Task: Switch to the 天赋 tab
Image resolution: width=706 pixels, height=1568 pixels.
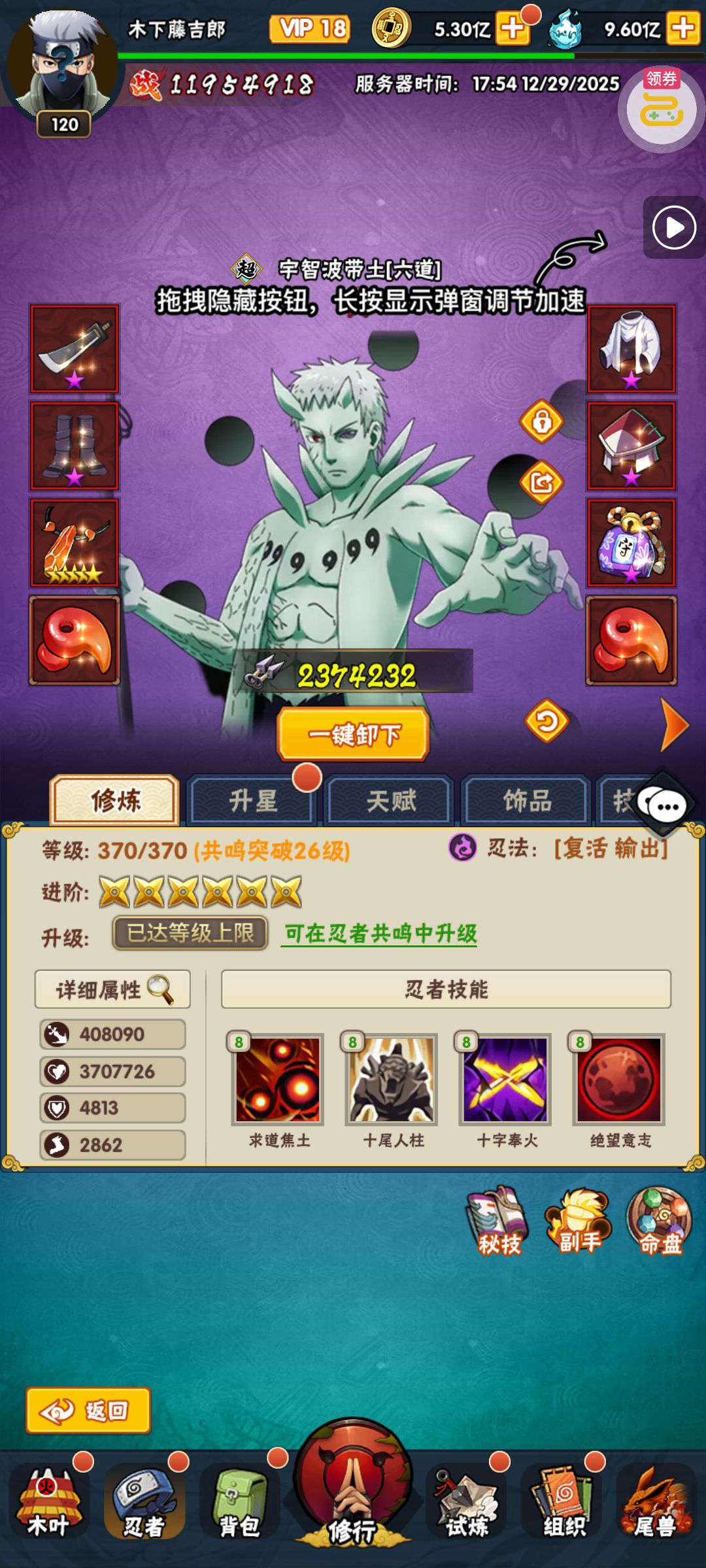Action: (x=390, y=800)
